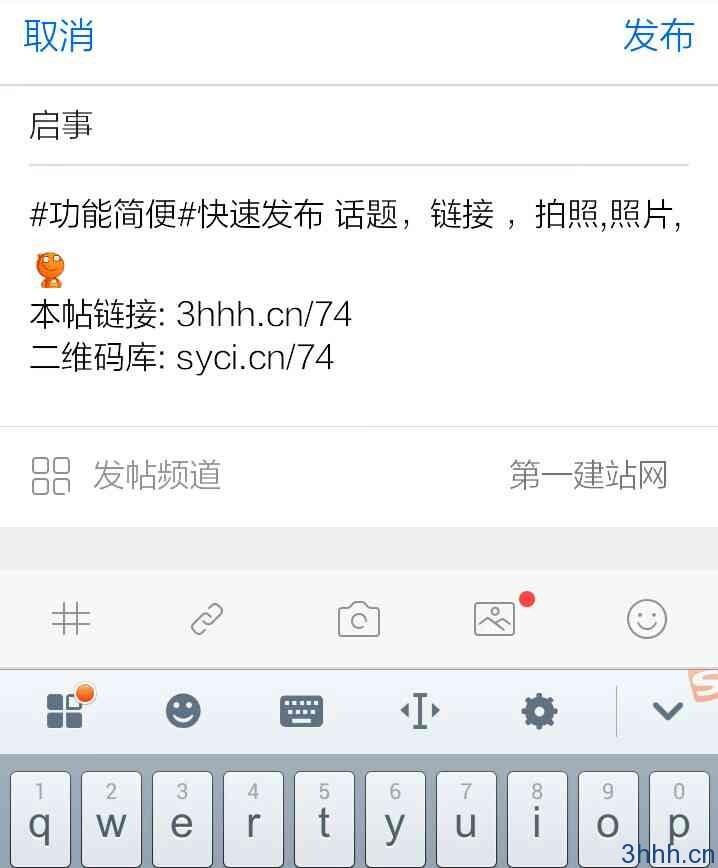The height and width of the screenshot is (868, 718).
Task: Open keyboard settings gear
Action: coord(539,711)
